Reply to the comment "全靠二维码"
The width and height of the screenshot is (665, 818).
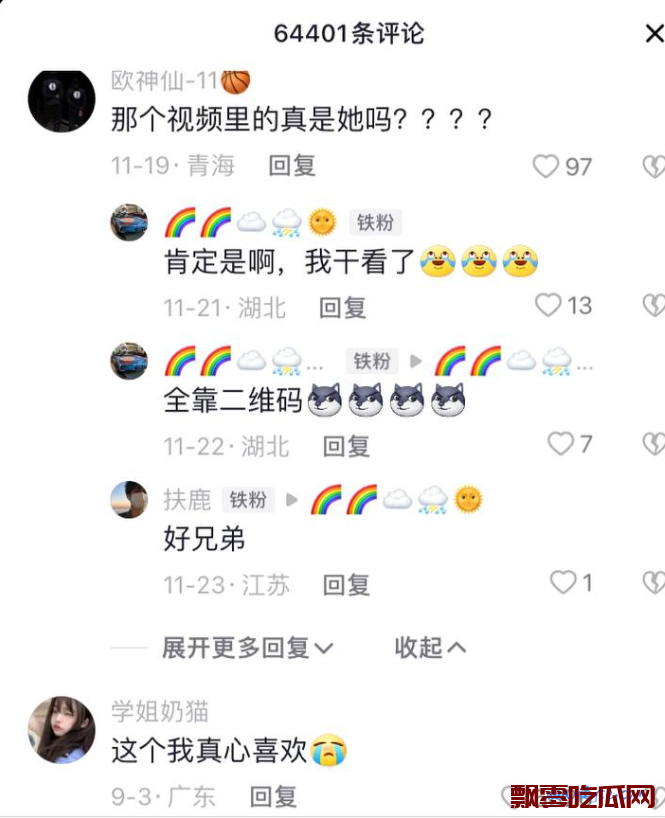(346, 445)
